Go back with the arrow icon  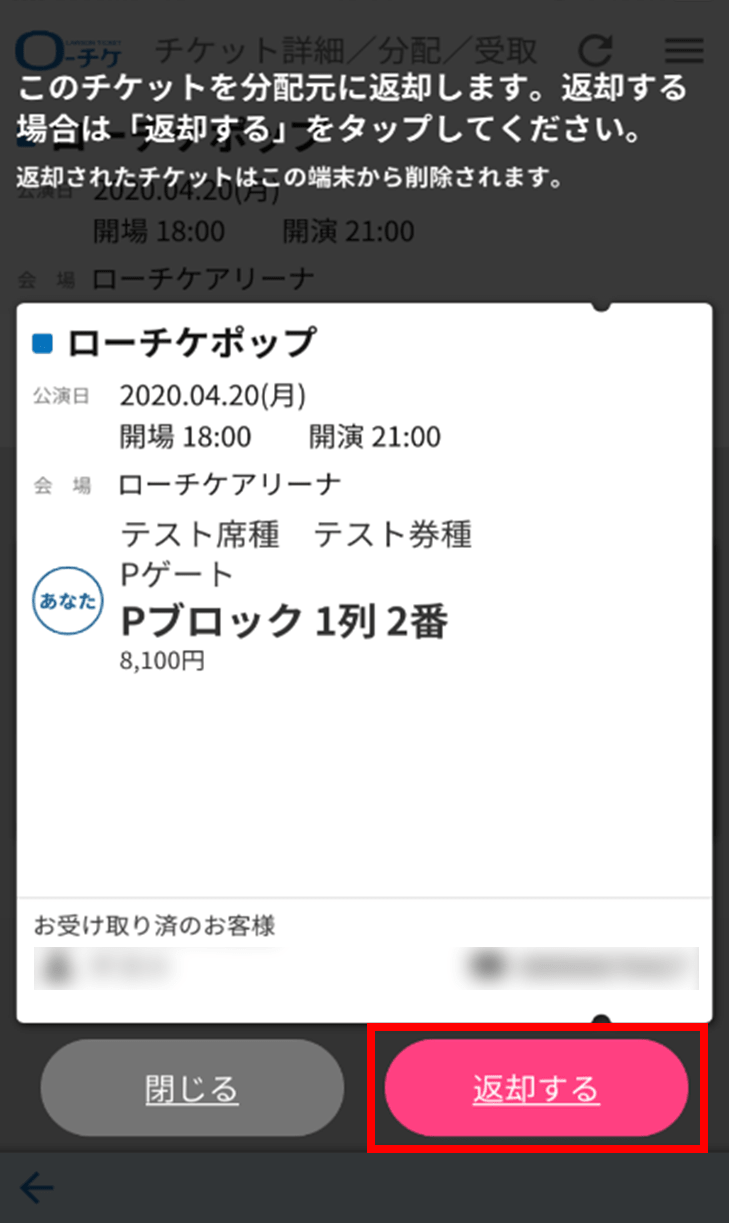pyautogui.click(x=37, y=1187)
